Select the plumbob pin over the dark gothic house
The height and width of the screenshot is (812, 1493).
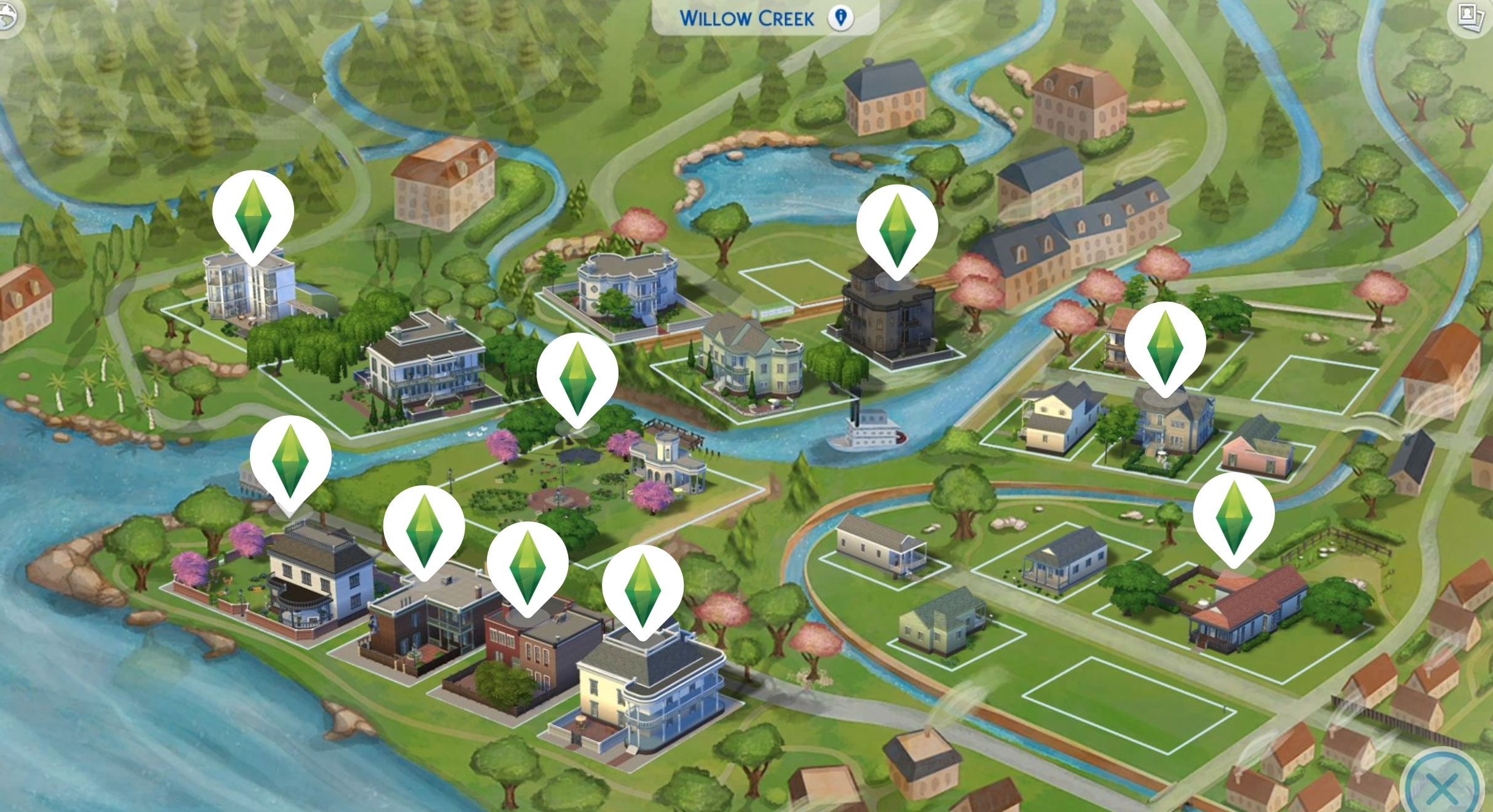pos(897,226)
